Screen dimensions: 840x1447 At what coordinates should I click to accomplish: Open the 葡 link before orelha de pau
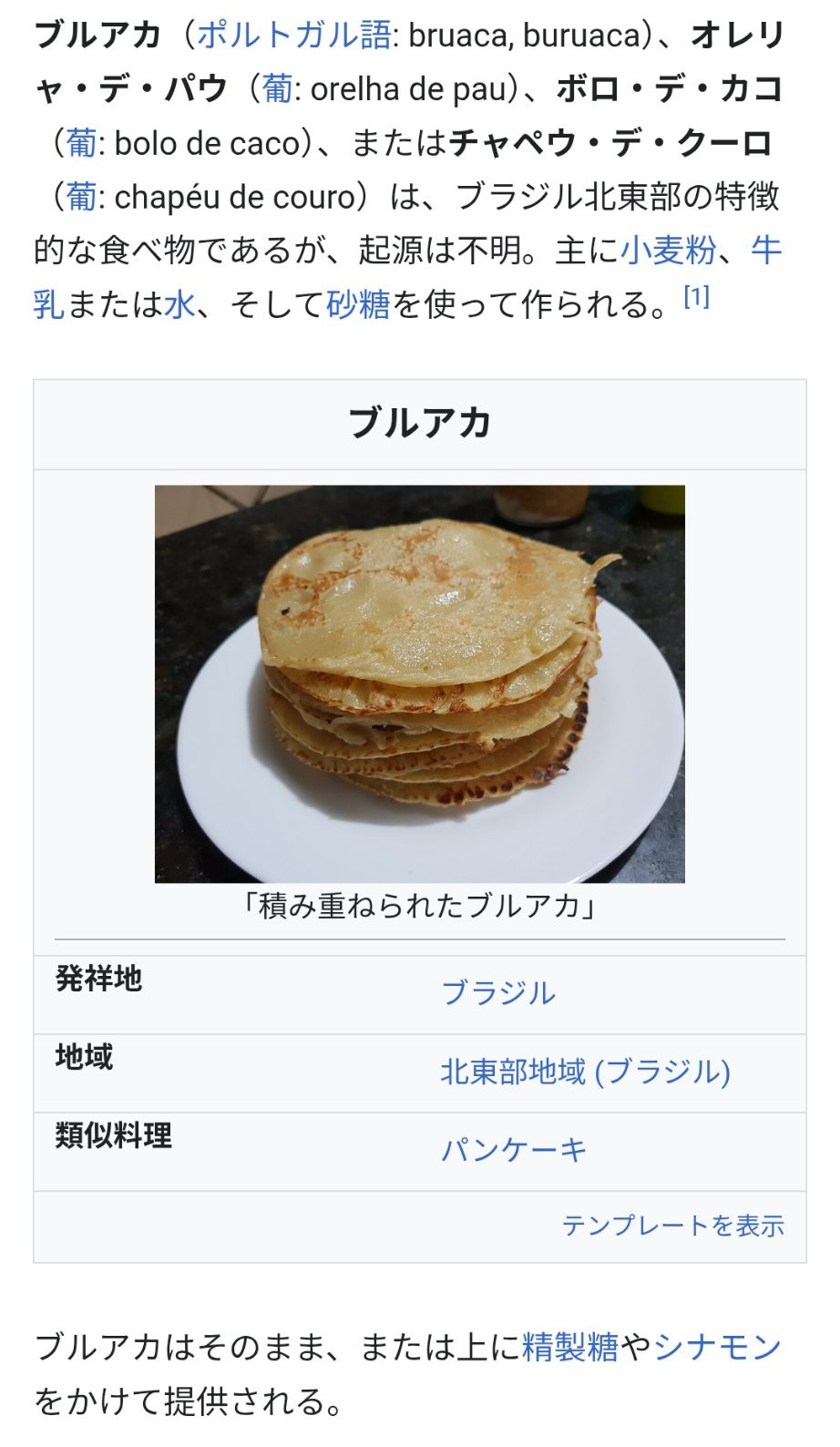pyautogui.click(x=278, y=88)
